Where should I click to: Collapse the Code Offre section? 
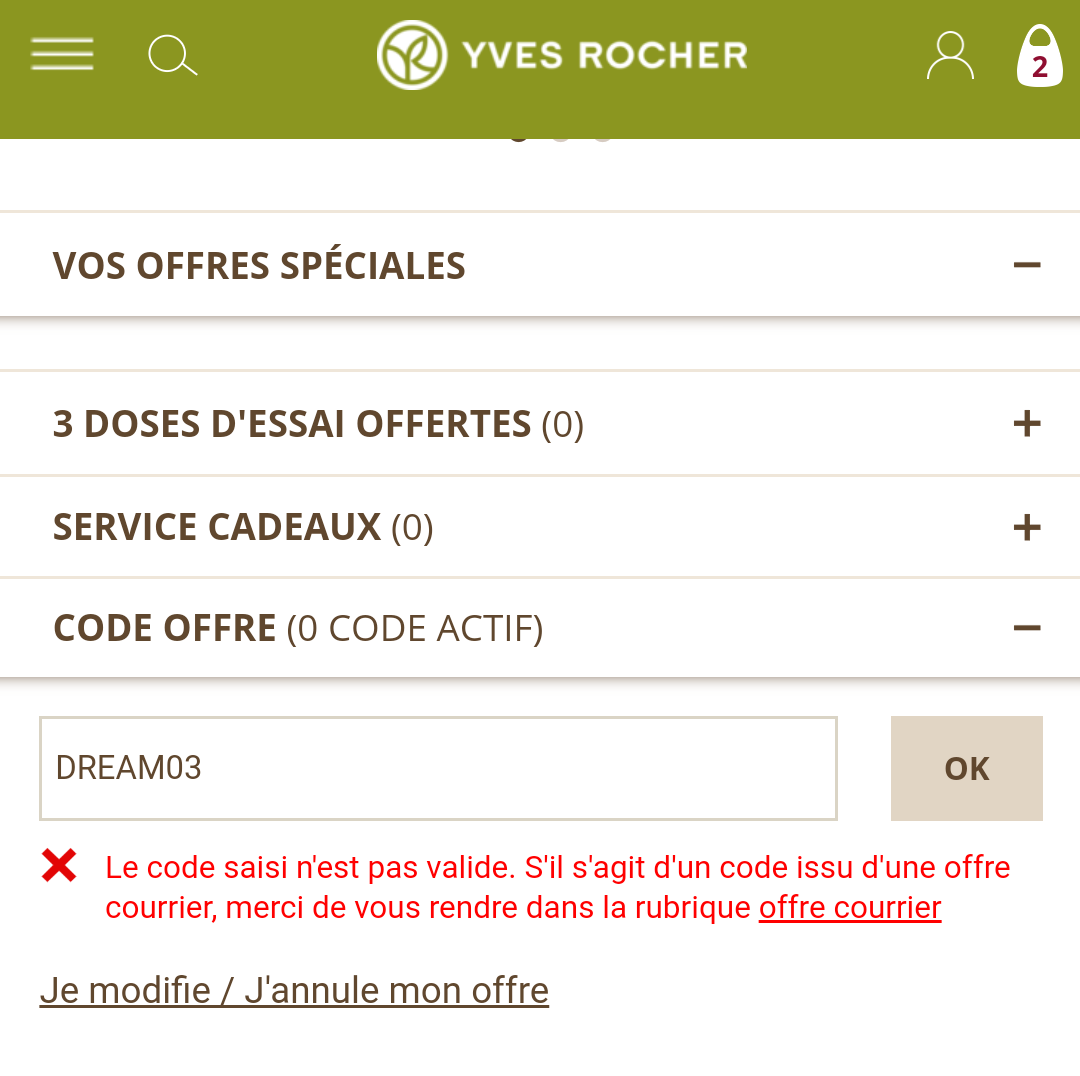[x=1026, y=628]
